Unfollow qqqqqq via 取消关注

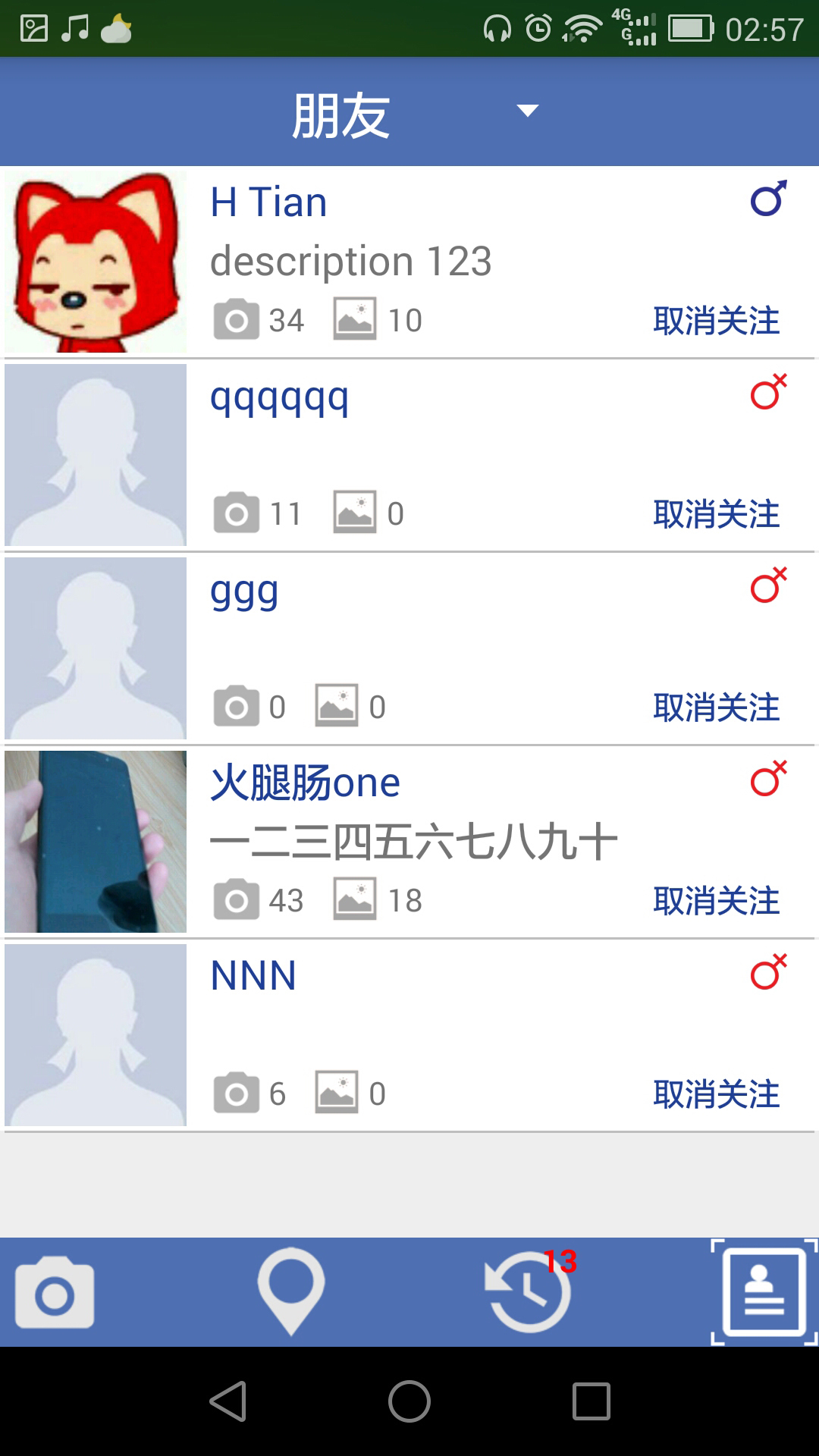(714, 514)
